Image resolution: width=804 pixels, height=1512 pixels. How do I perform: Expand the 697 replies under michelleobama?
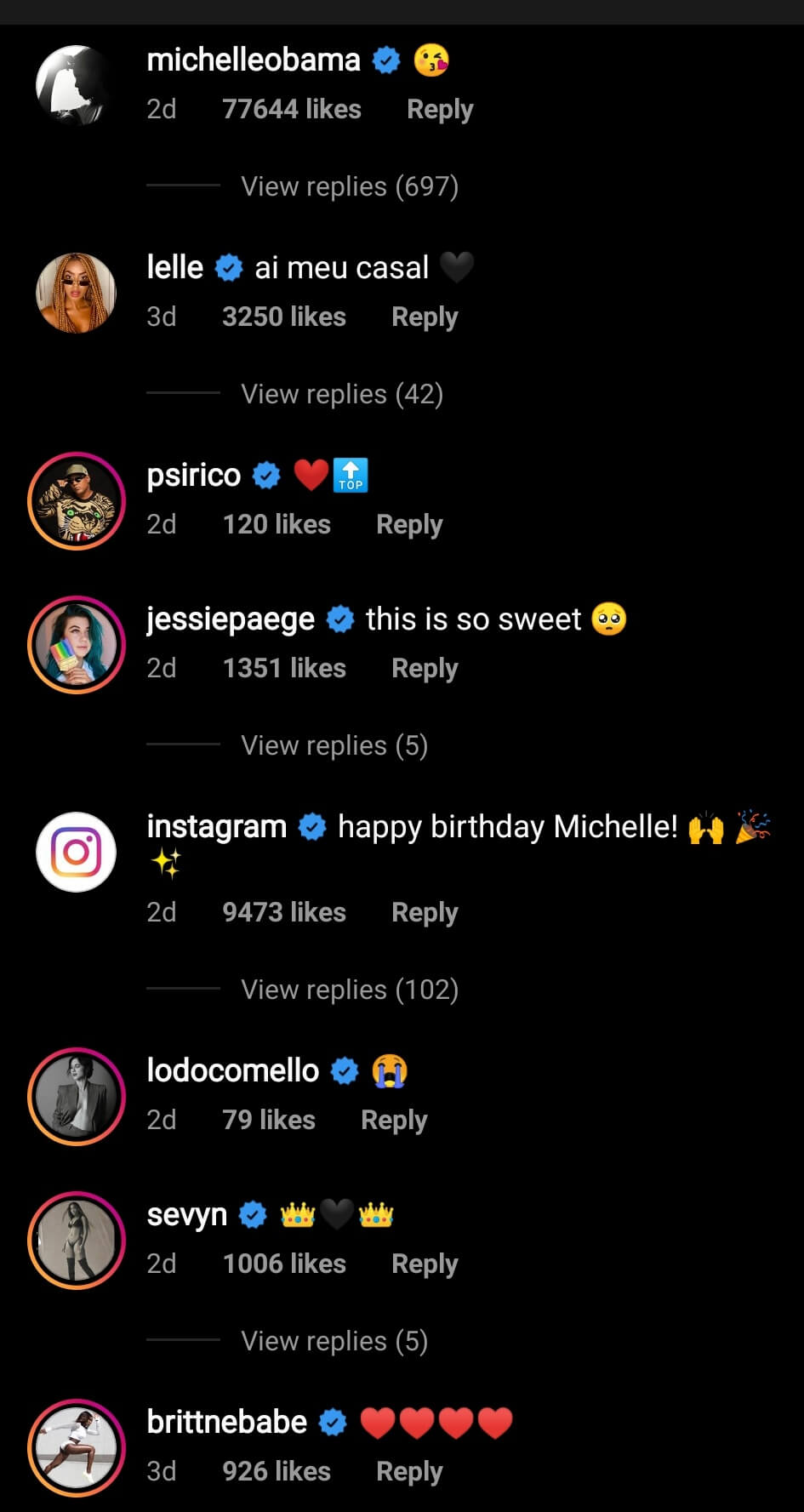(x=349, y=186)
